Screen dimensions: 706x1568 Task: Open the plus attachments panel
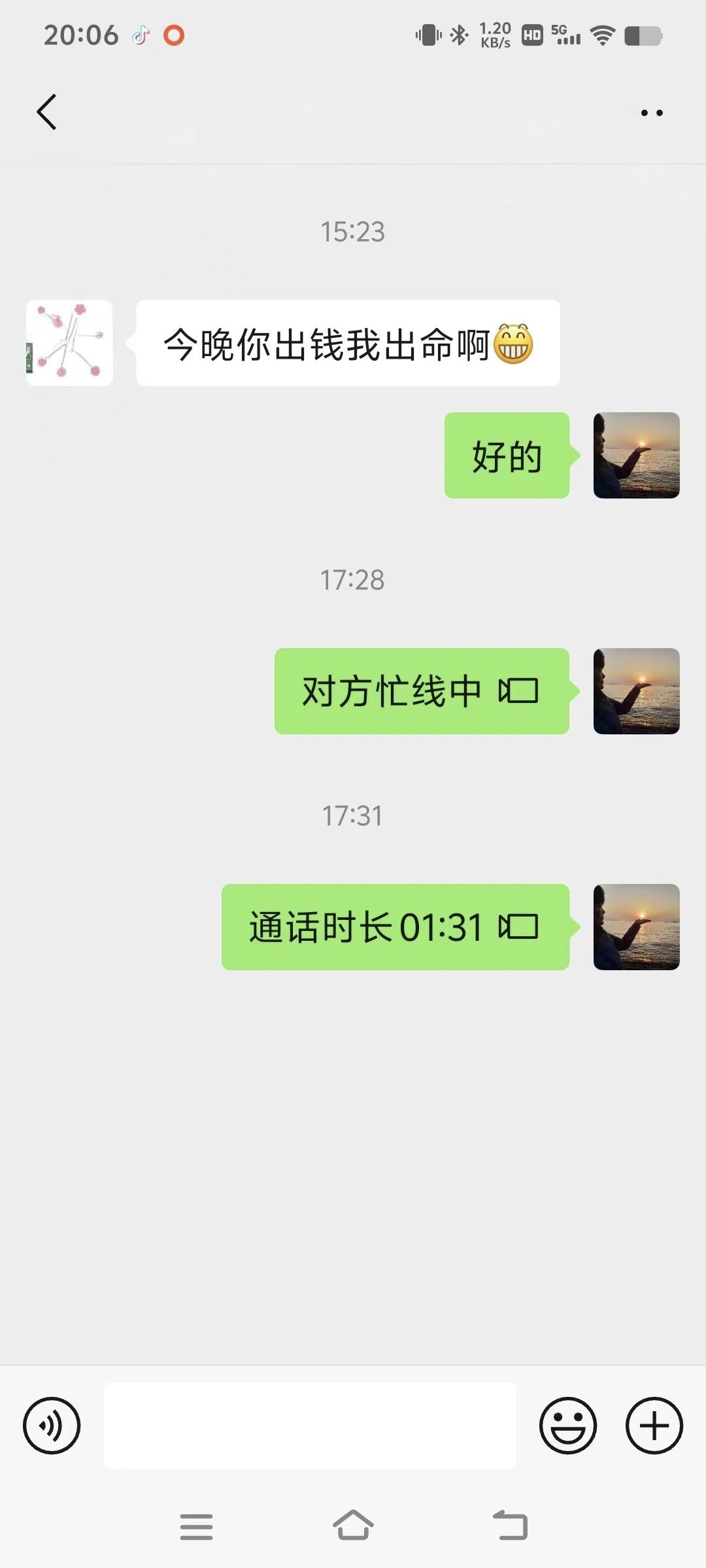pyautogui.click(x=654, y=1426)
